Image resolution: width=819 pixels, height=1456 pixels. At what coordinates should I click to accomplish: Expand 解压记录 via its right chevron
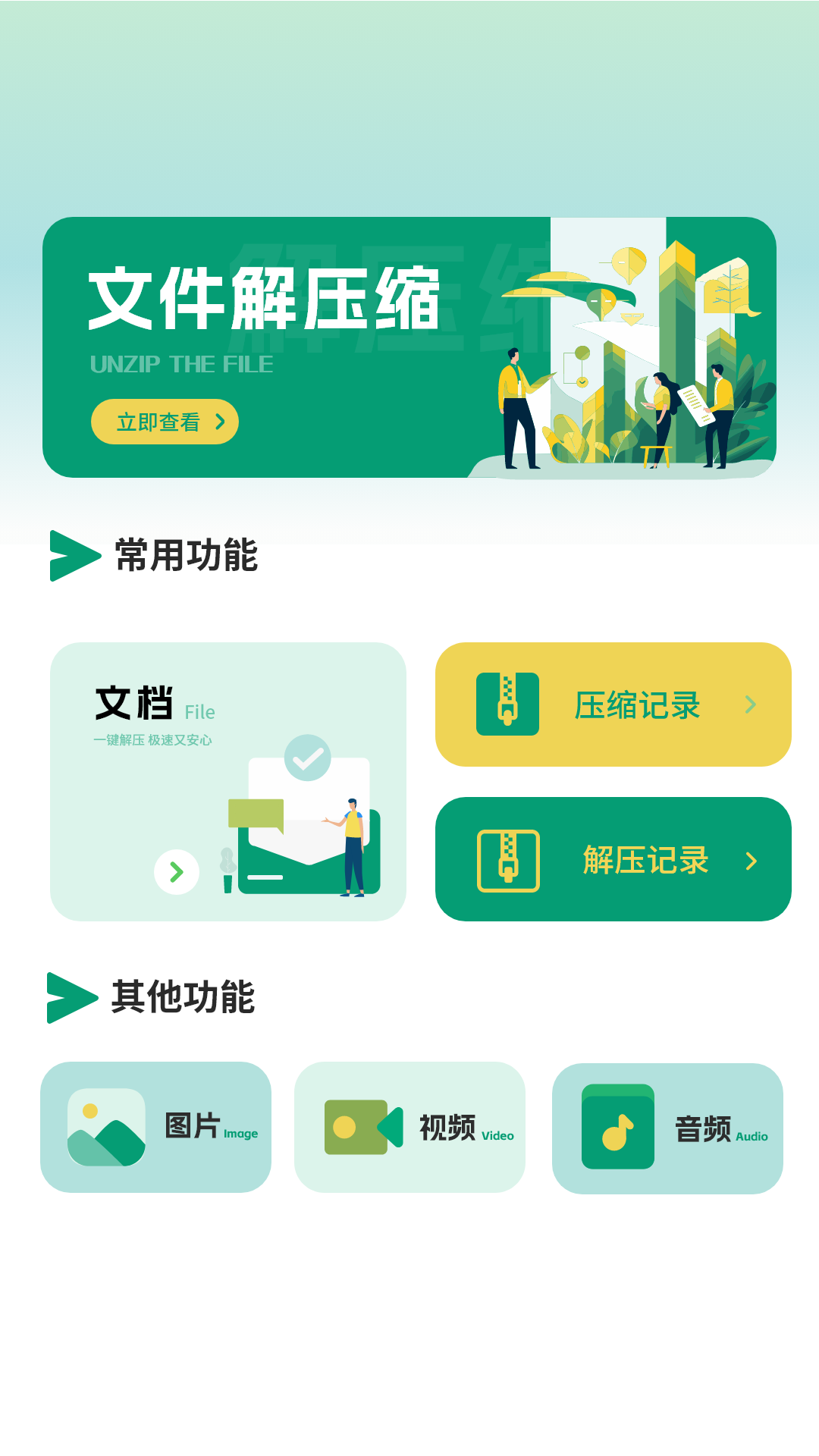[x=750, y=861]
